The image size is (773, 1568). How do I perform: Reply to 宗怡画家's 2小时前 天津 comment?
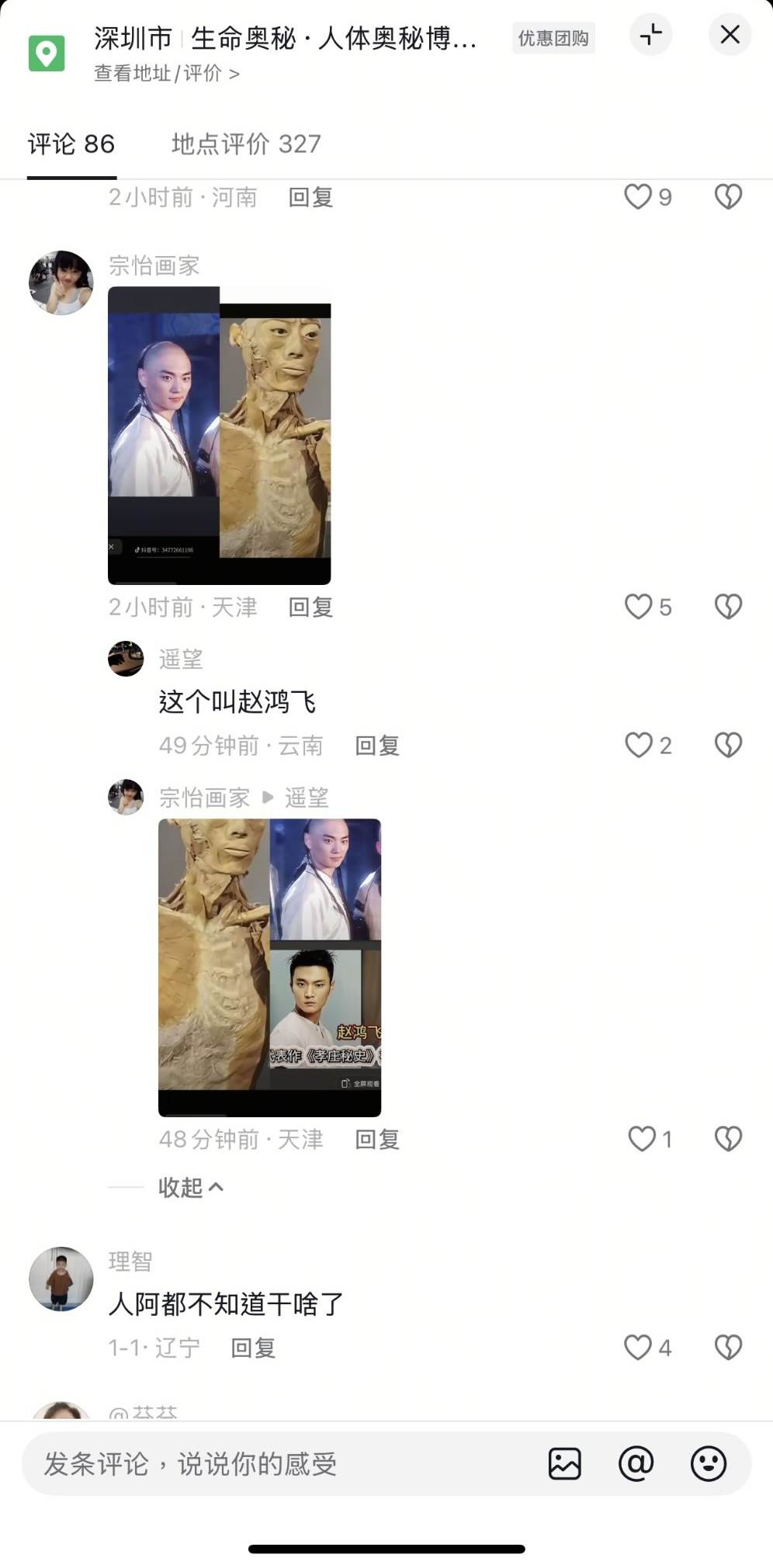click(x=310, y=607)
